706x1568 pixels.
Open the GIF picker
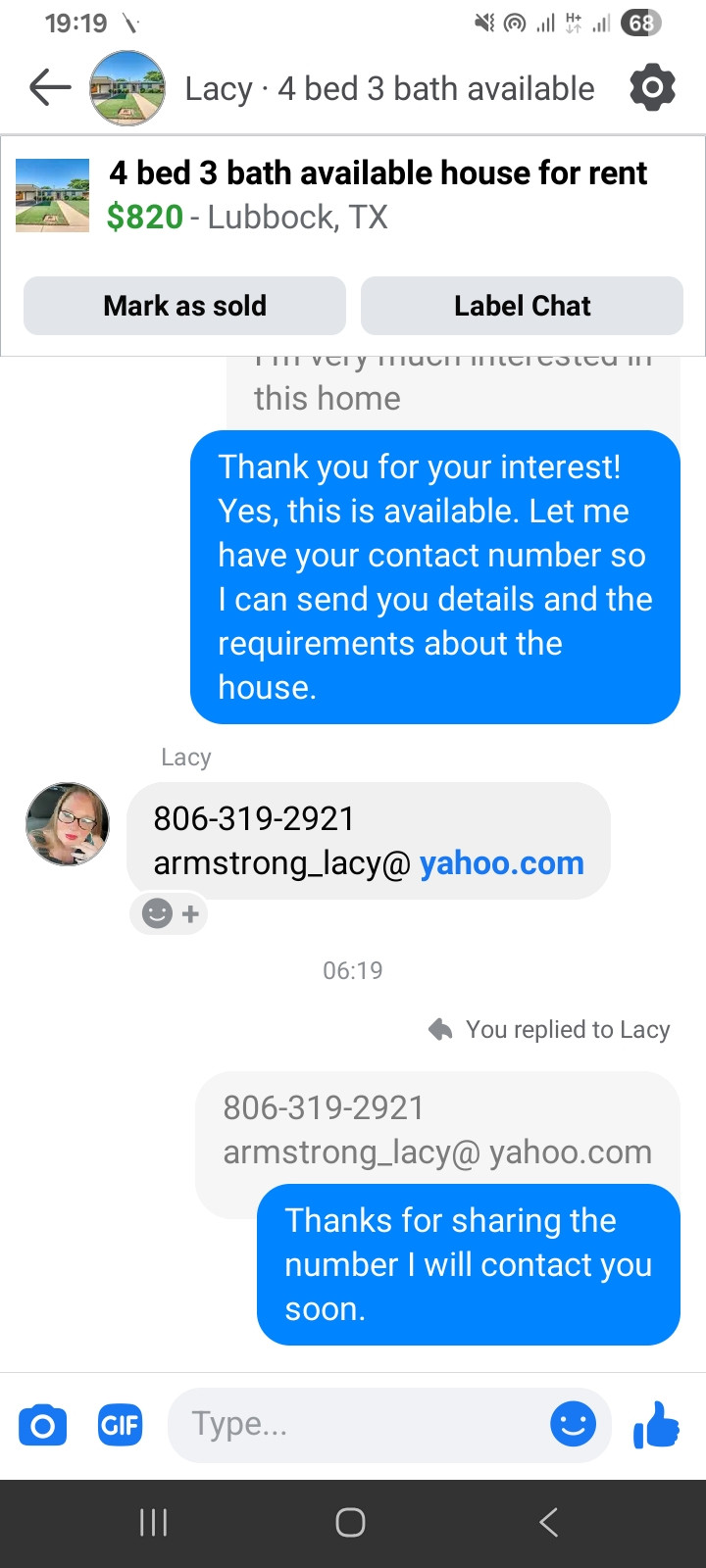(x=121, y=1425)
